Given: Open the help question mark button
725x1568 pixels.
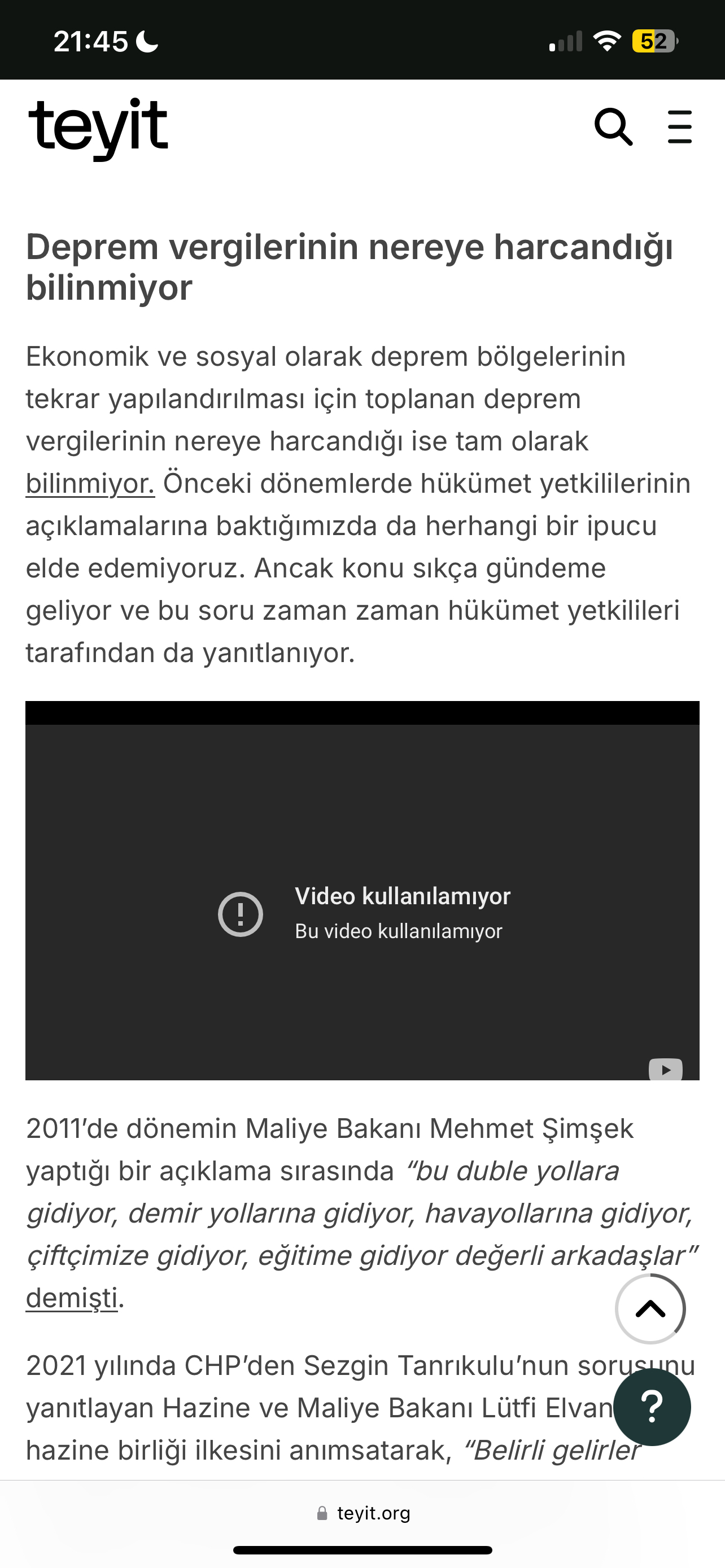Looking at the screenshot, I should pos(652,1407).
